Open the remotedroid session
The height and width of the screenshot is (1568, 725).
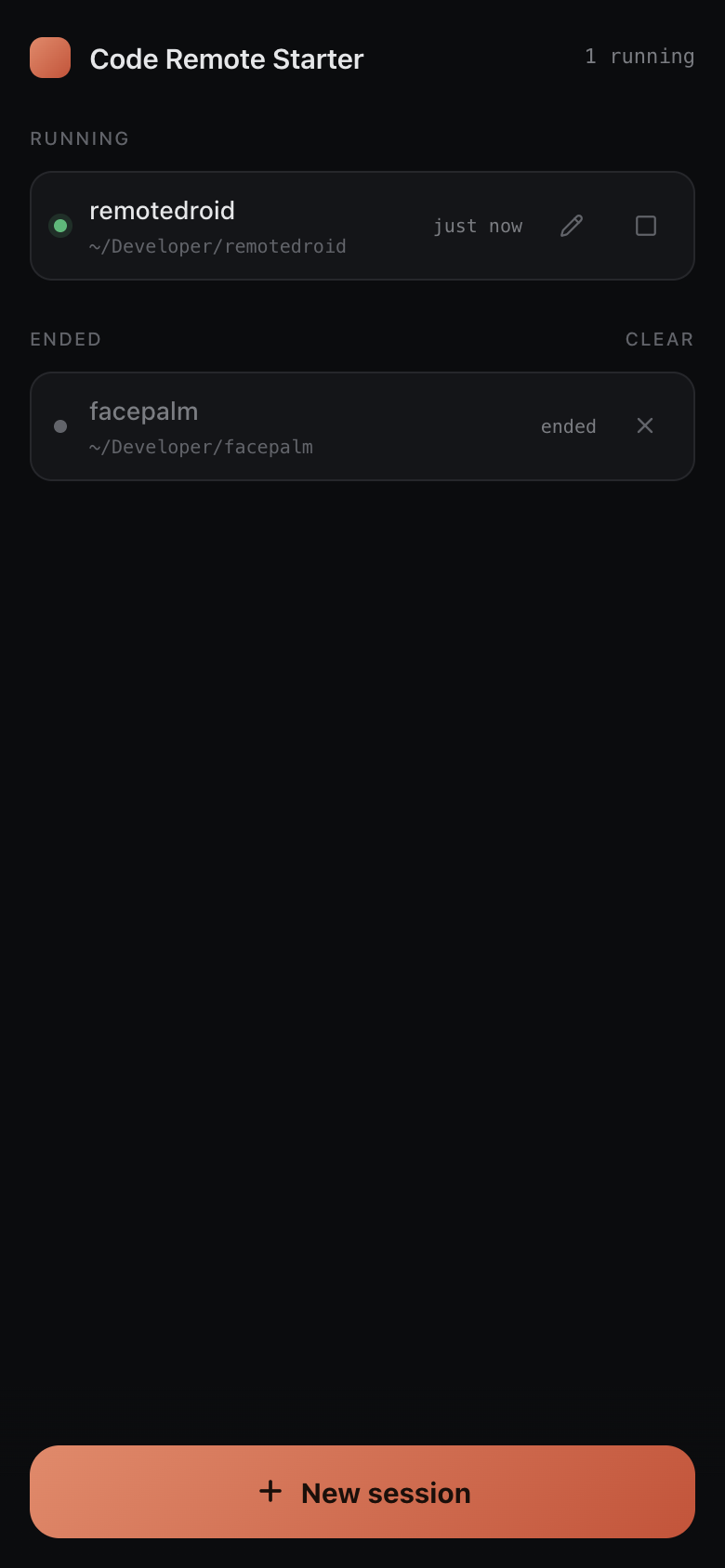[x=362, y=226]
